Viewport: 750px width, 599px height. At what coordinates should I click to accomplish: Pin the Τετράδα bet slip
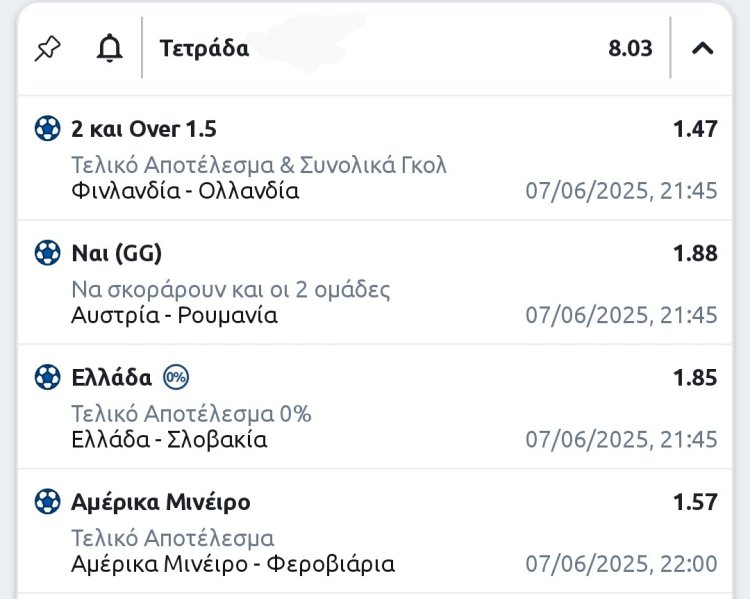(47, 48)
